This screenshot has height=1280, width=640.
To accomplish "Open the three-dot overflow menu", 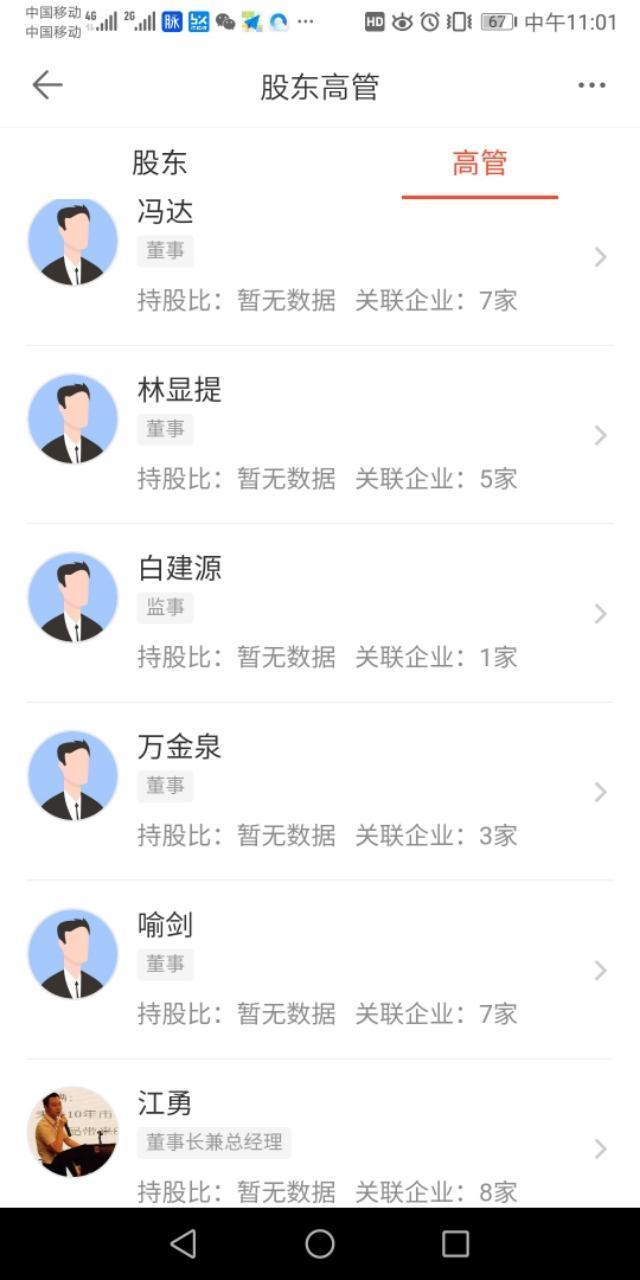I will click(591, 86).
